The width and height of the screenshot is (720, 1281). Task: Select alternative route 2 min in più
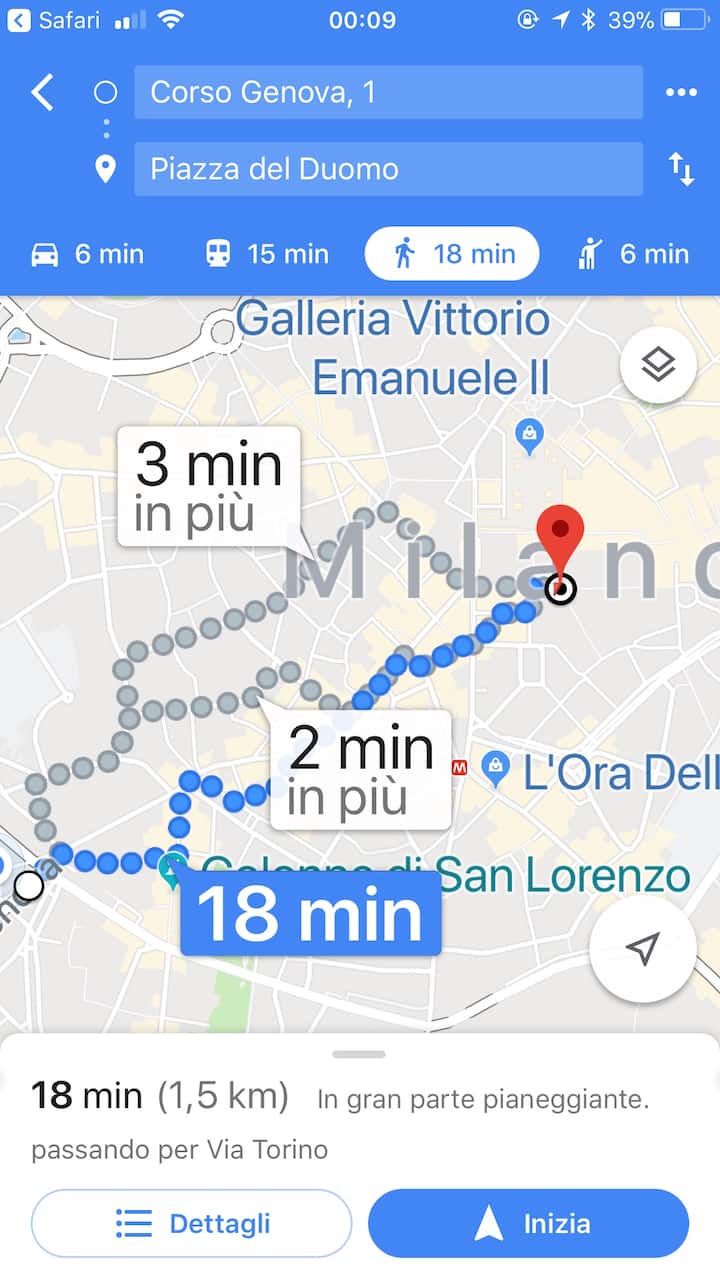click(361, 769)
